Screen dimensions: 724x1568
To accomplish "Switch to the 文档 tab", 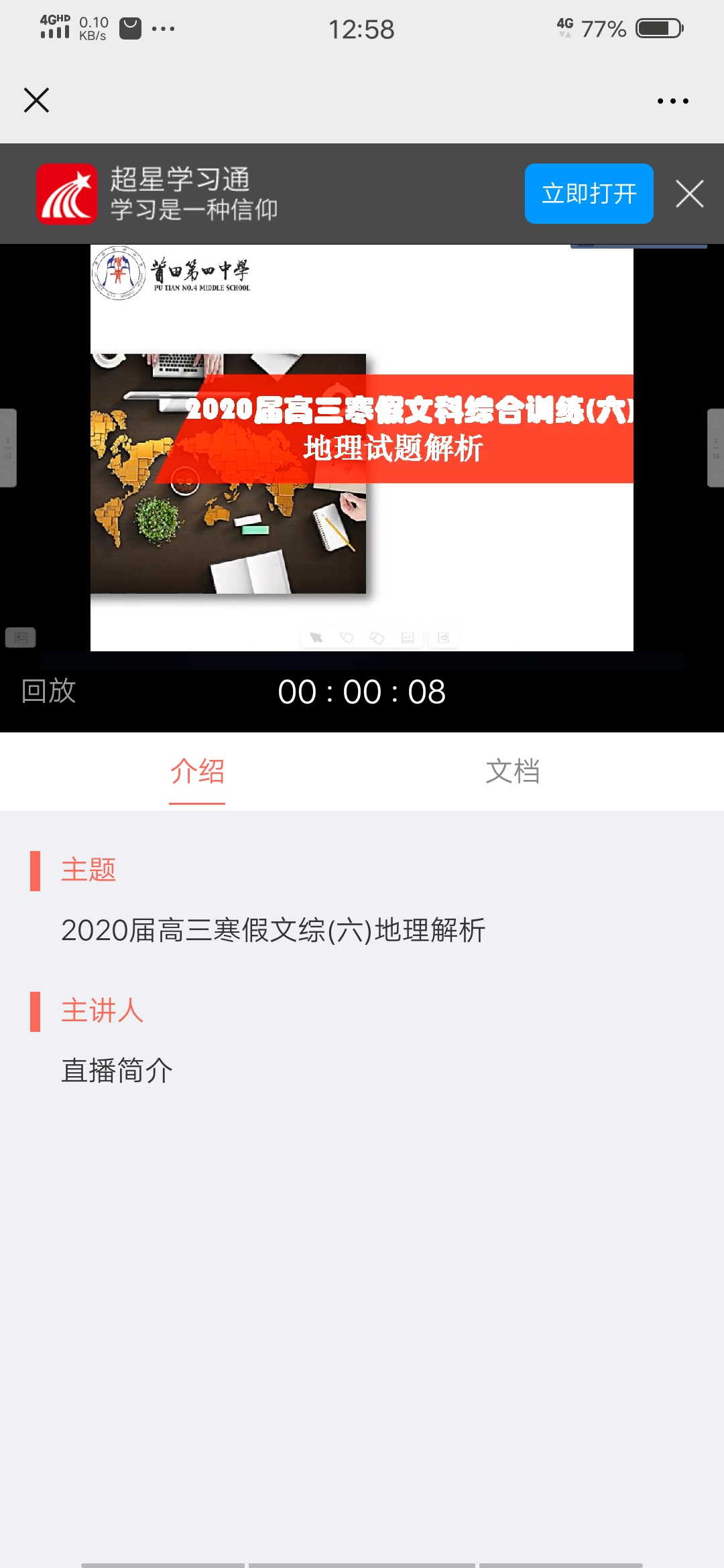I will tap(513, 771).
